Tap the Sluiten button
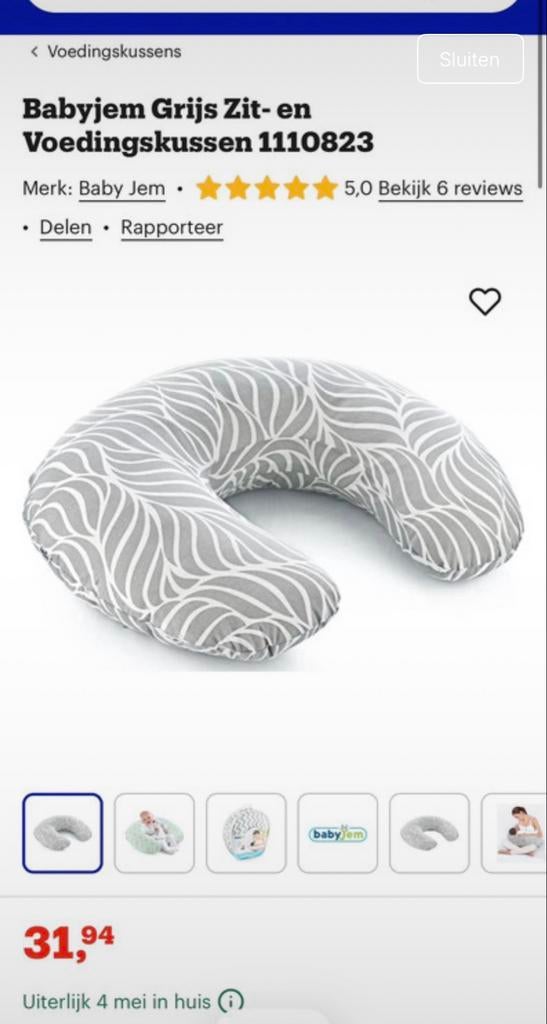 tap(470, 59)
